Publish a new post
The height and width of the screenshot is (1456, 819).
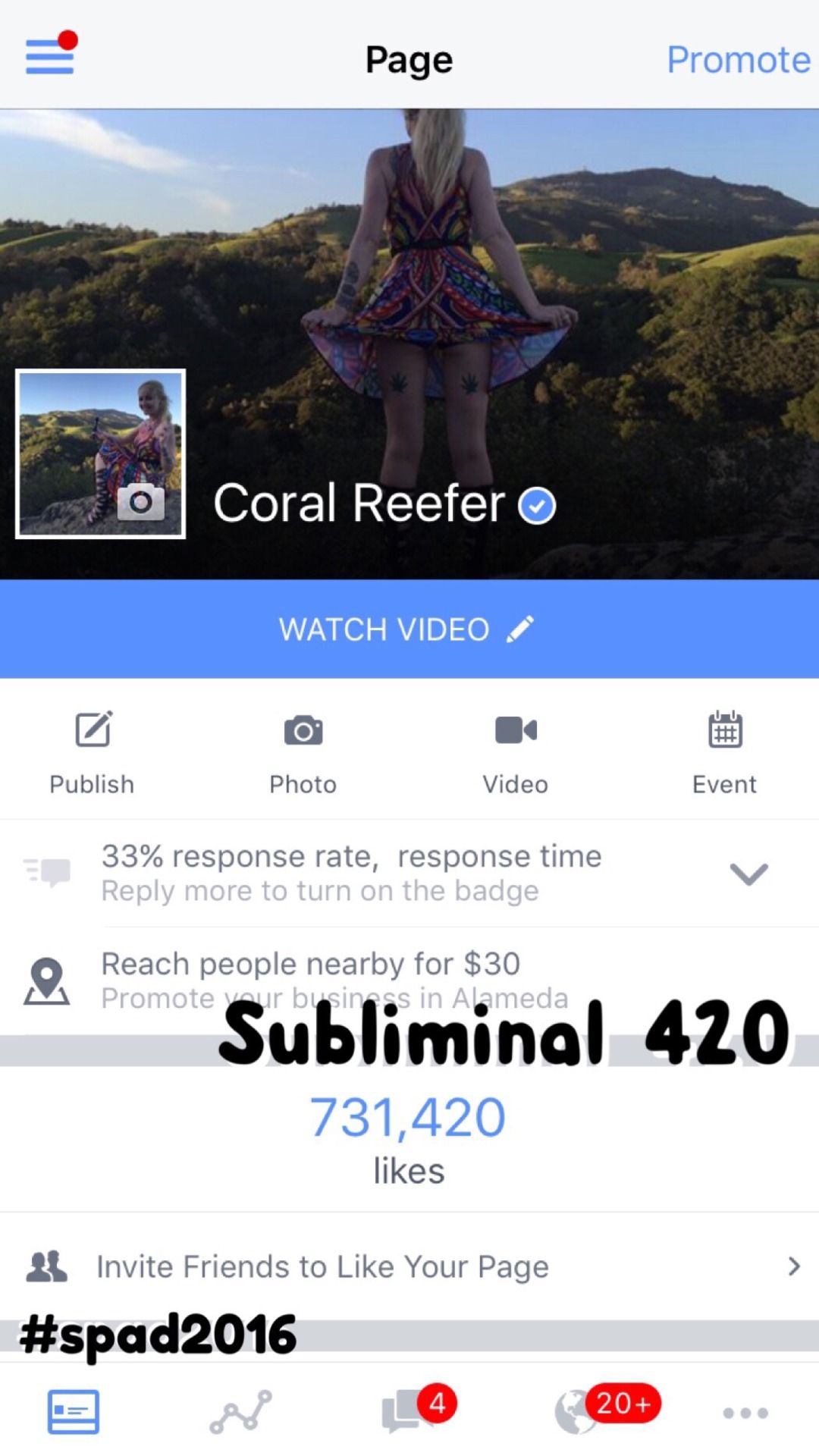[x=93, y=752]
